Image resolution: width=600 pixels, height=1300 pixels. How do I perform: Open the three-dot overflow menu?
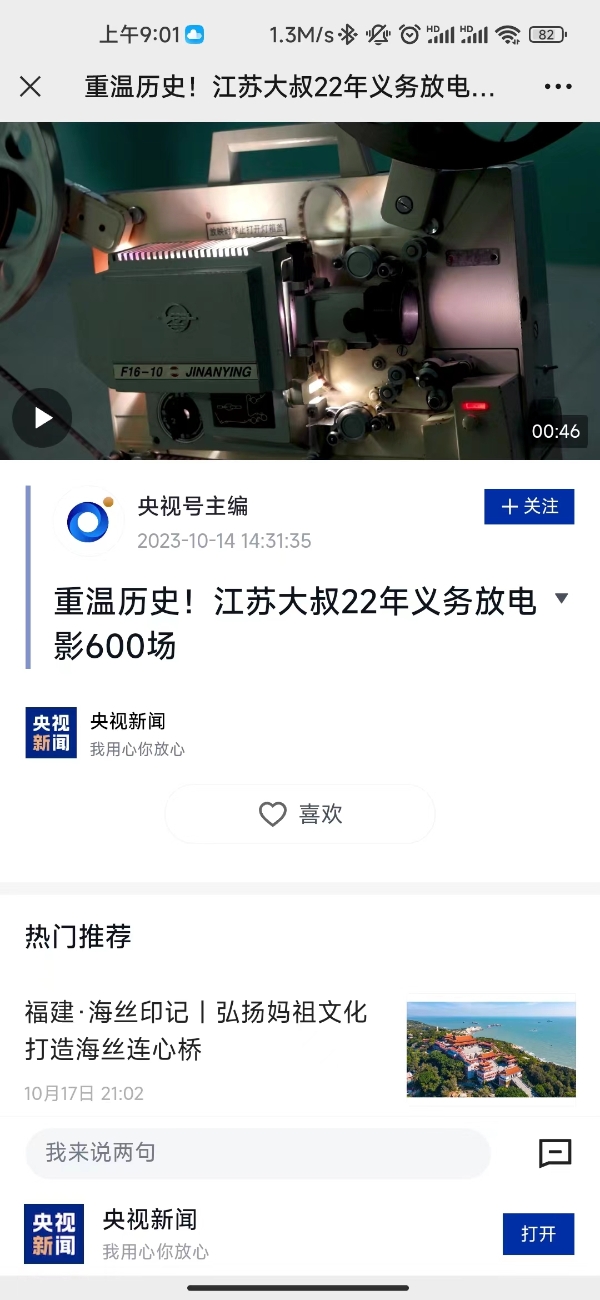558,87
